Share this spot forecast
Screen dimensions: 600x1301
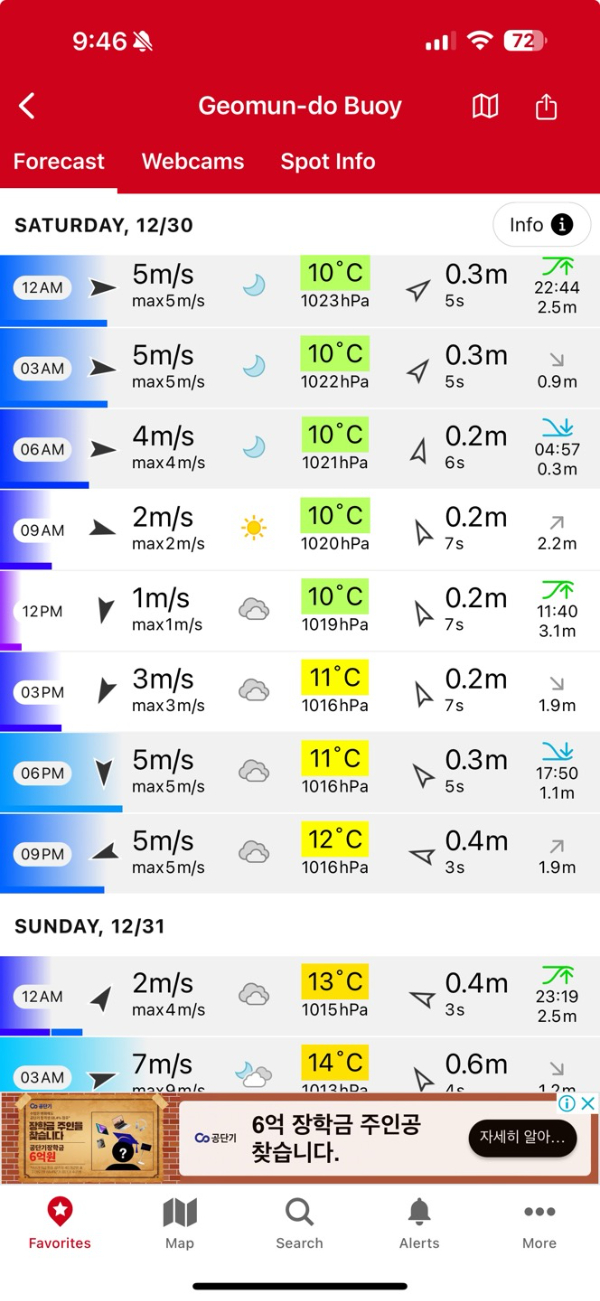tap(546, 106)
